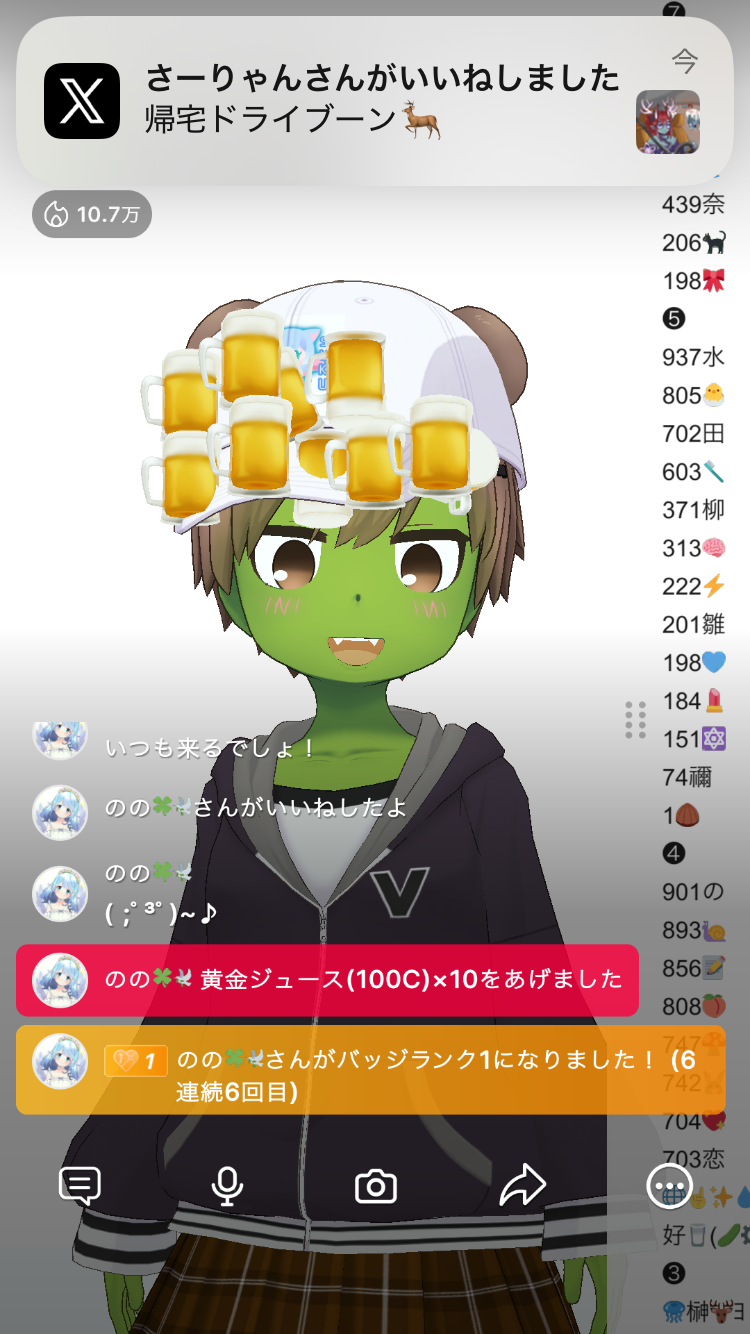Tap the microphone icon
The width and height of the screenshot is (750, 1334).
(227, 1186)
